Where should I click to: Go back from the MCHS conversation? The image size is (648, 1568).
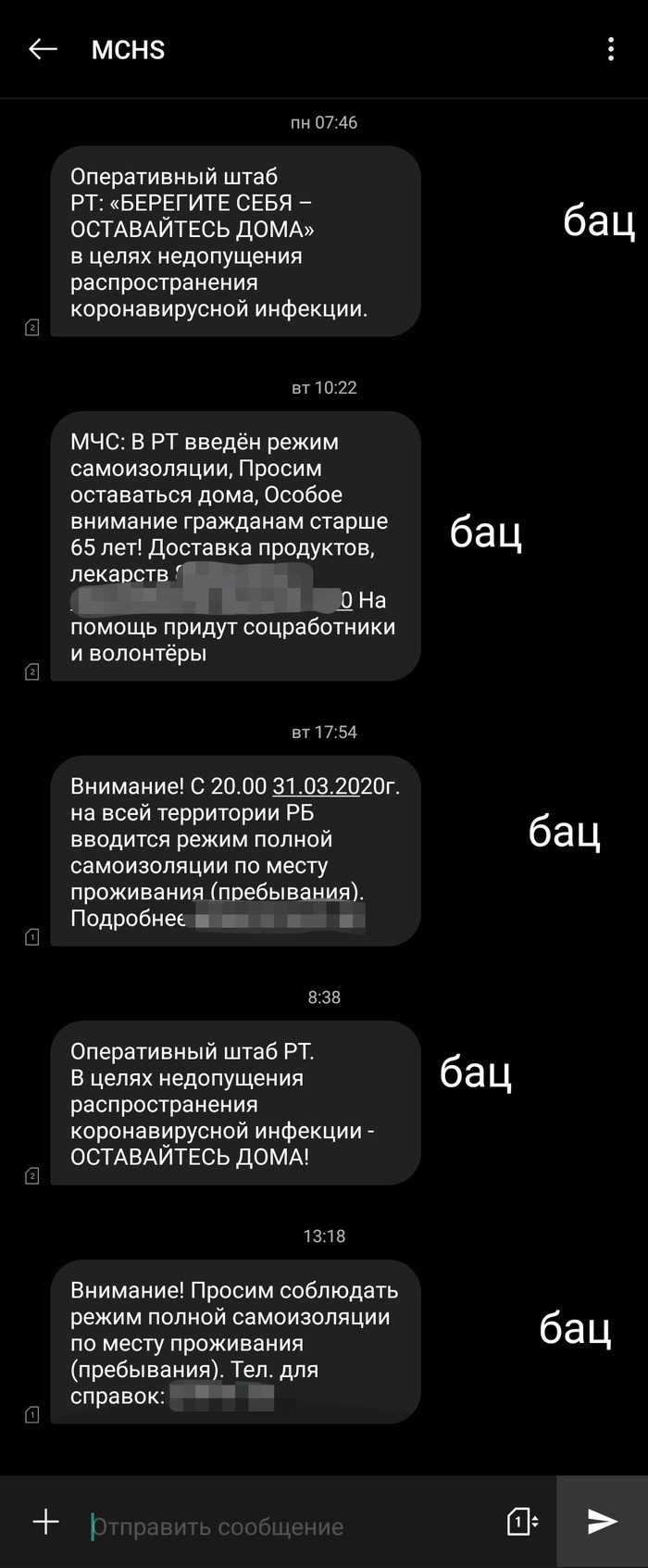pos(43,49)
